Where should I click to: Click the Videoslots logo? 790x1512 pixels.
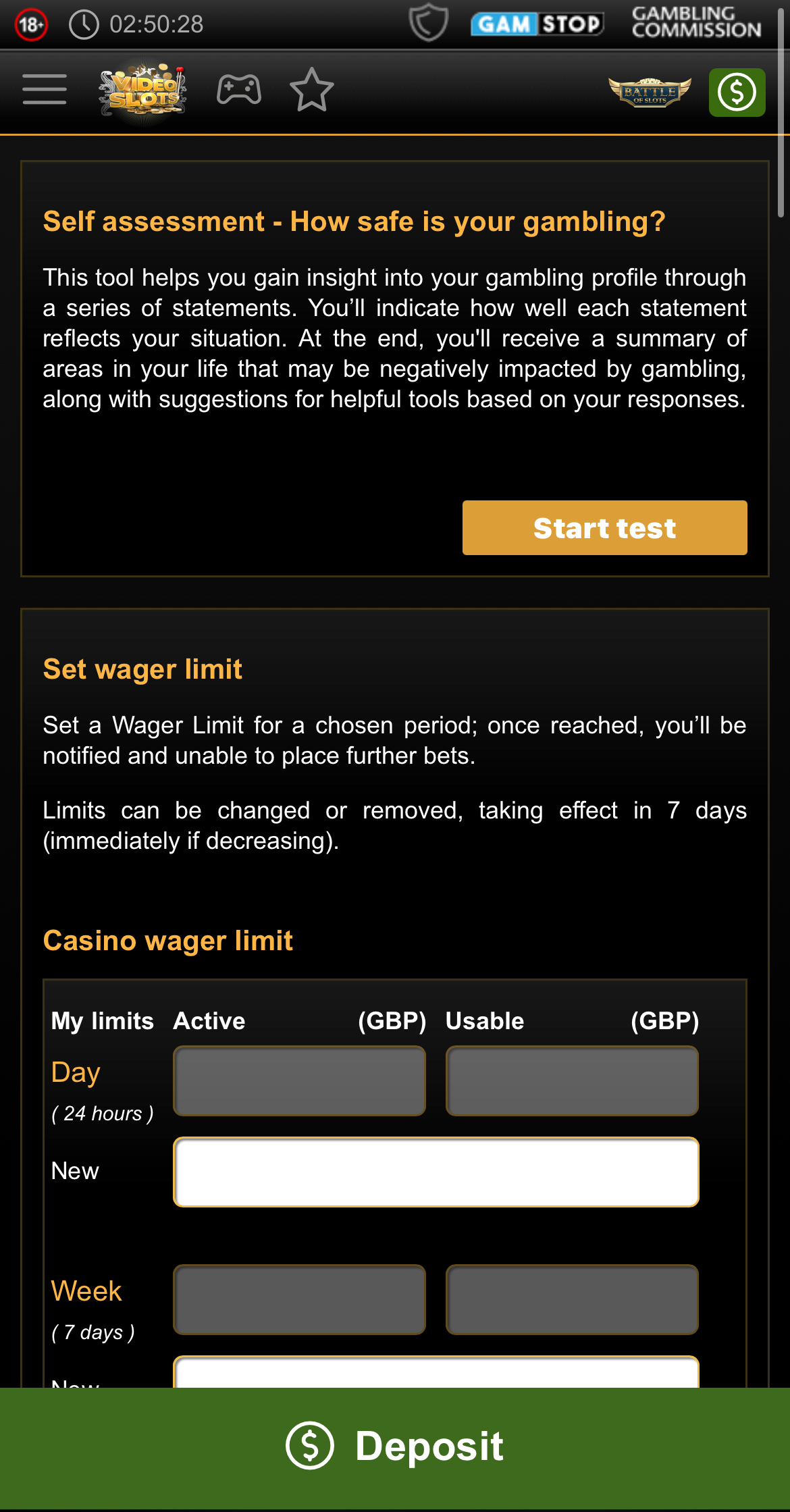[142, 90]
